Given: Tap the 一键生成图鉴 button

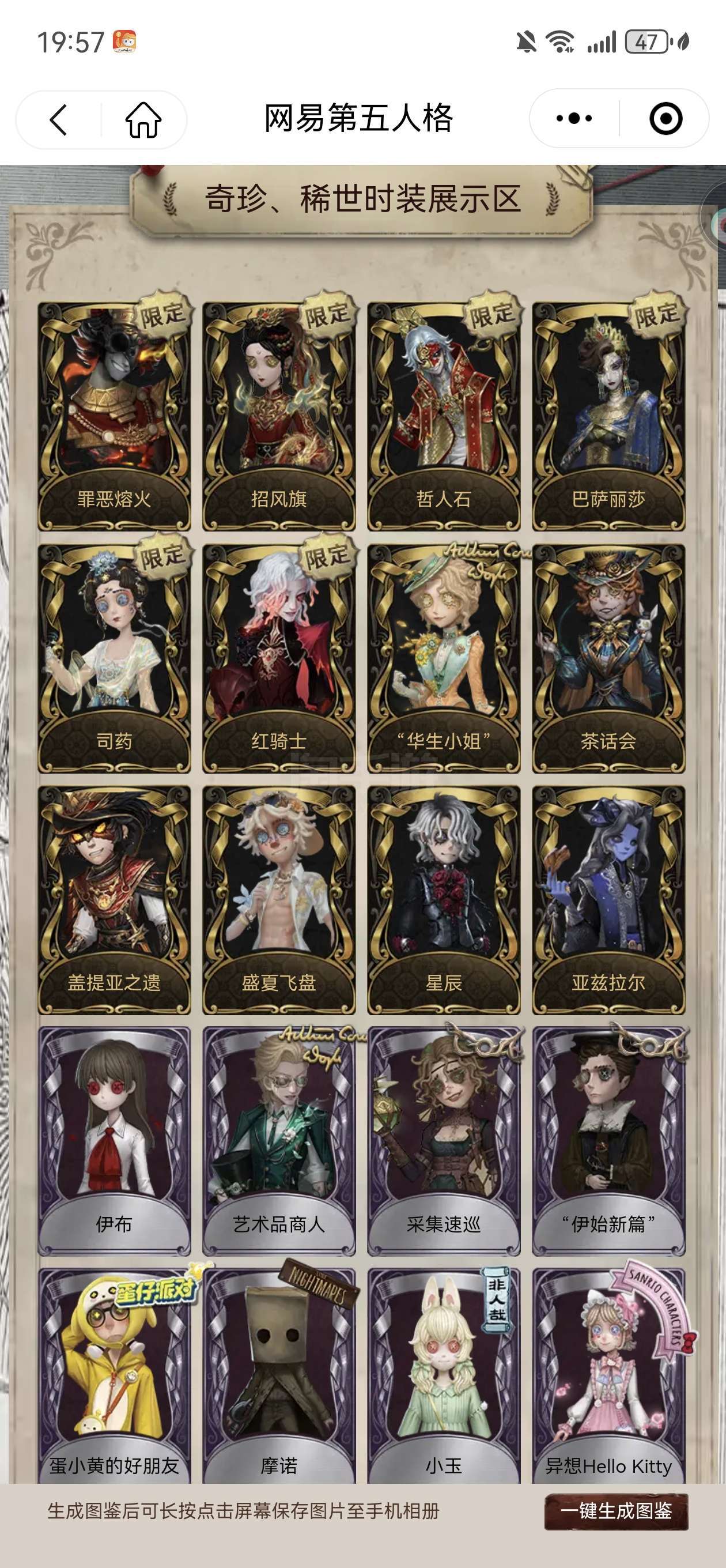Looking at the screenshot, I should [616, 1512].
